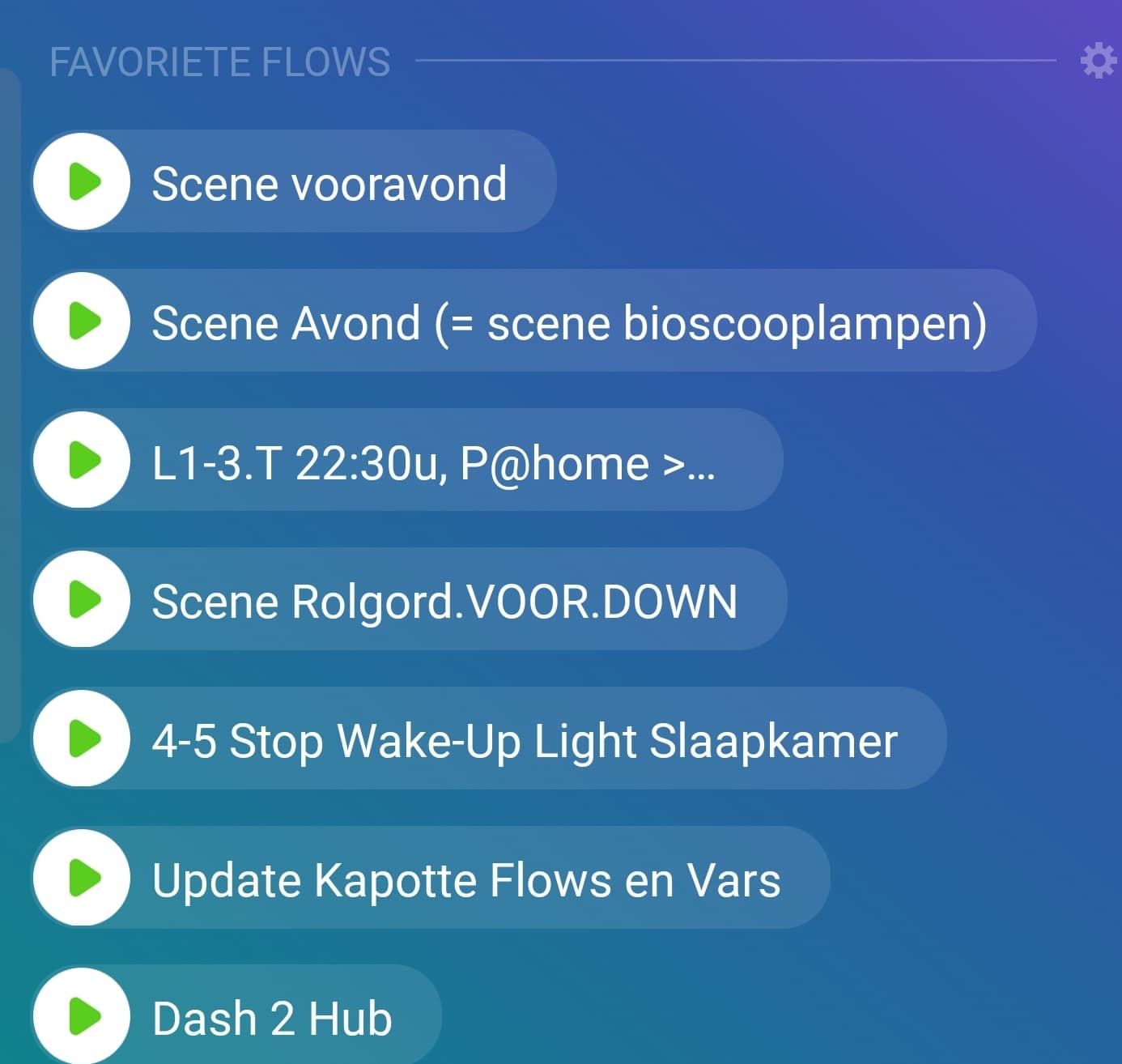Start 4-5 Stop Wake-Up Light Slaapkamer
The width and height of the screenshot is (1122, 1064).
[x=83, y=738]
